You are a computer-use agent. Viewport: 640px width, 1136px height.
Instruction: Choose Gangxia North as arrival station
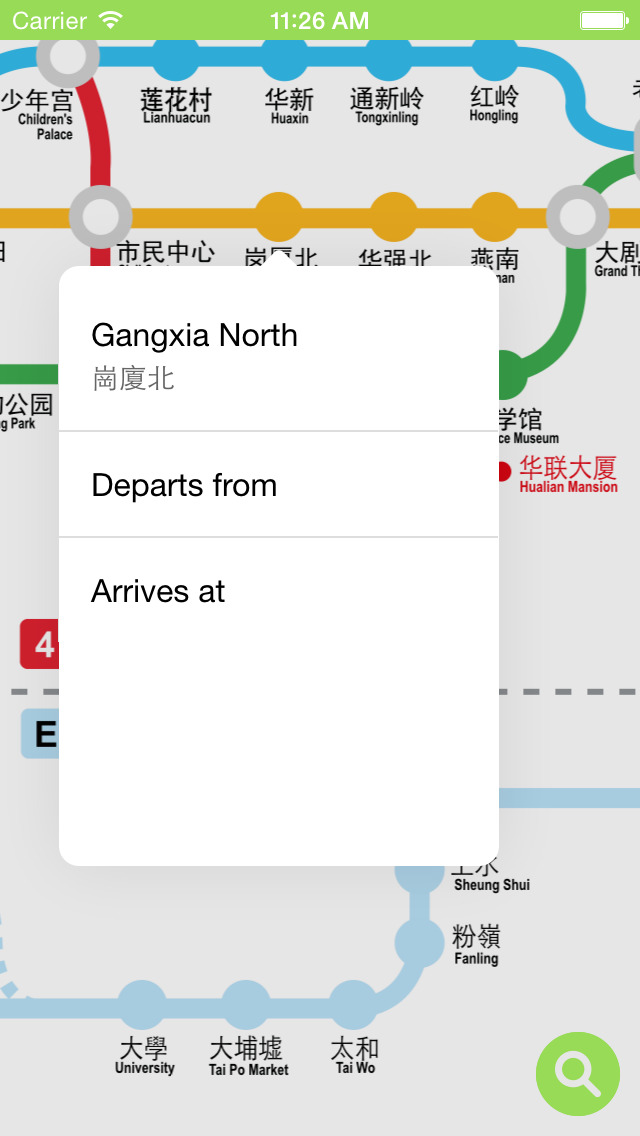click(278, 591)
